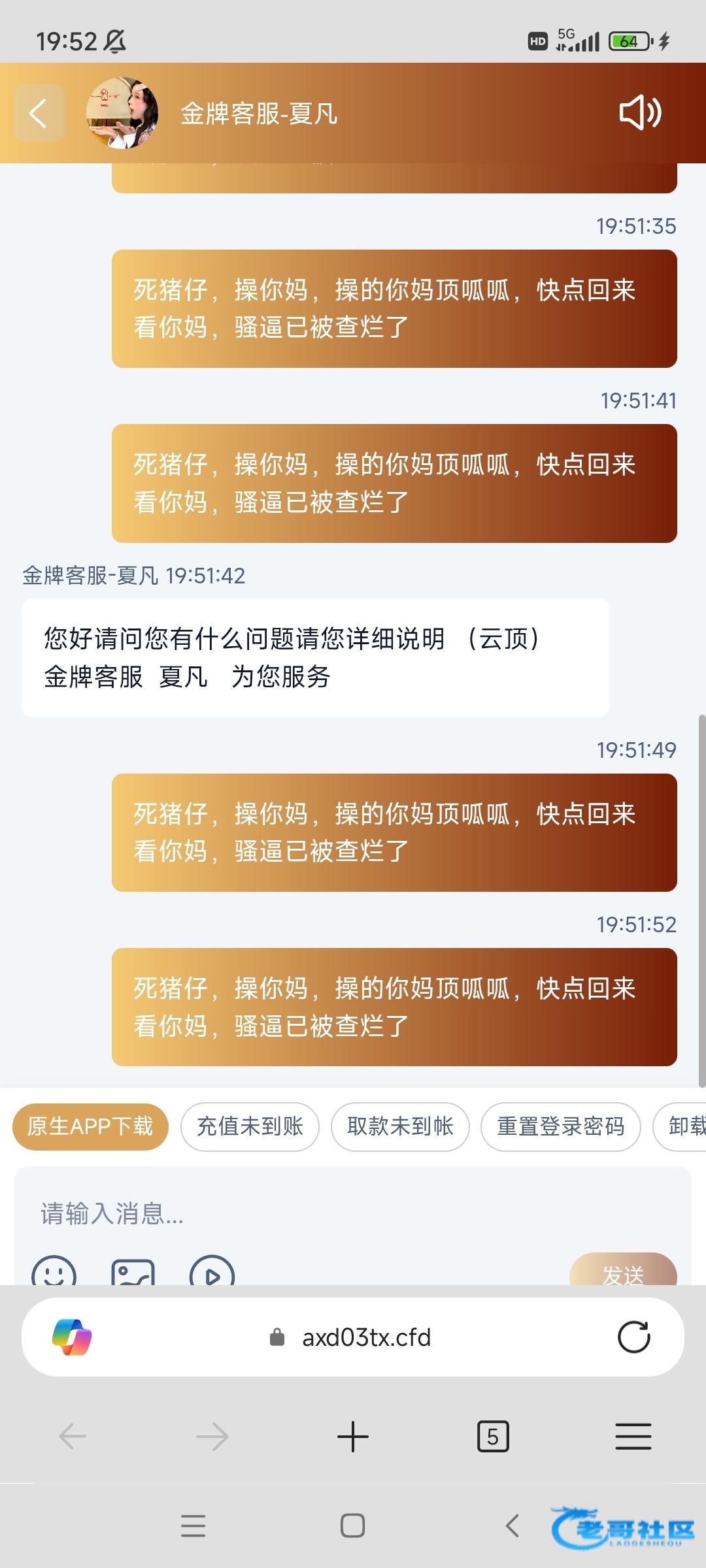The height and width of the screenshot is (1568, 706).
Task: Open the emoji picker
Action: click(x=54, y=1272)
